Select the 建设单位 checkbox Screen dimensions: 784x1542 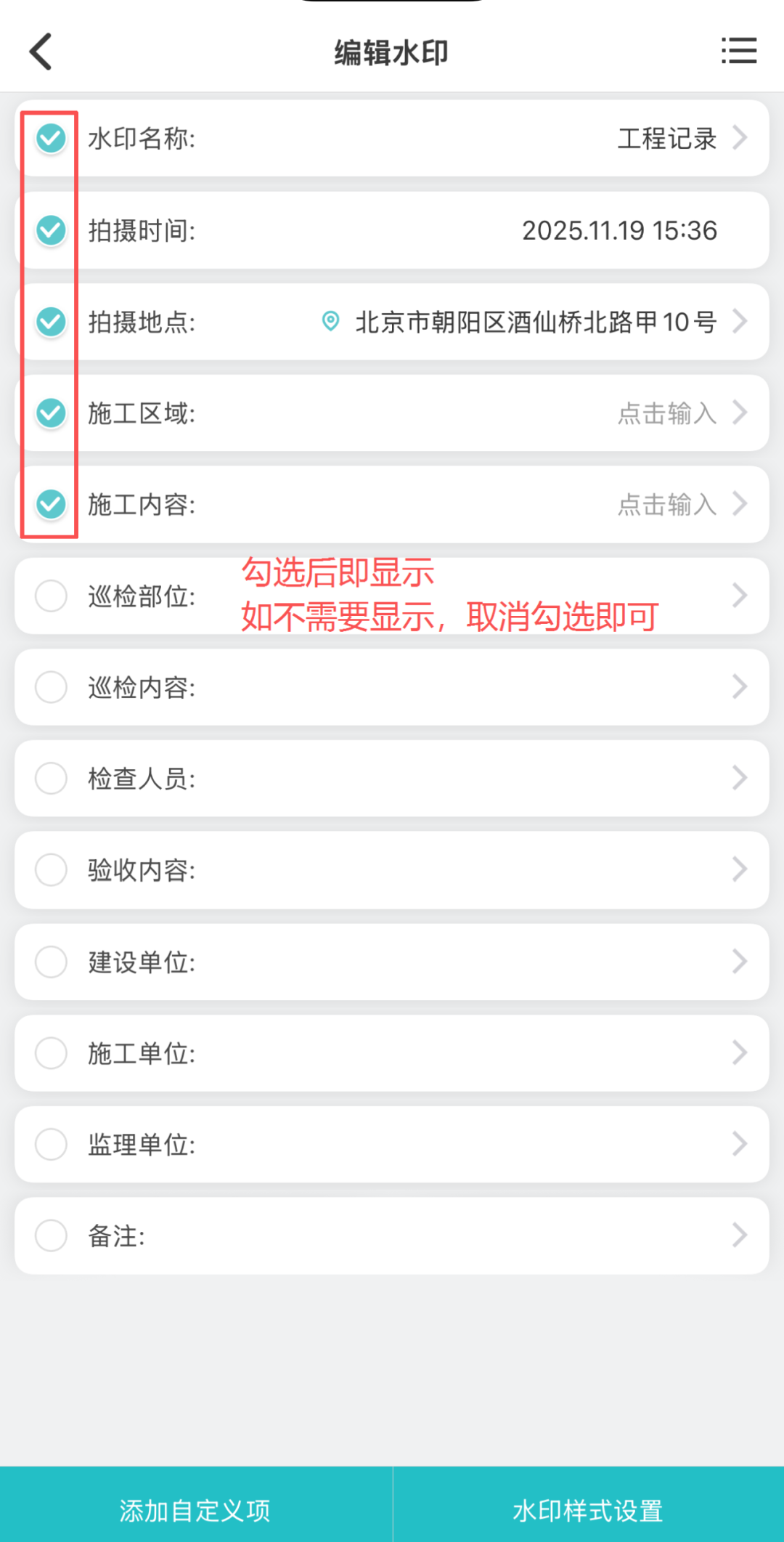pos(51,962)
